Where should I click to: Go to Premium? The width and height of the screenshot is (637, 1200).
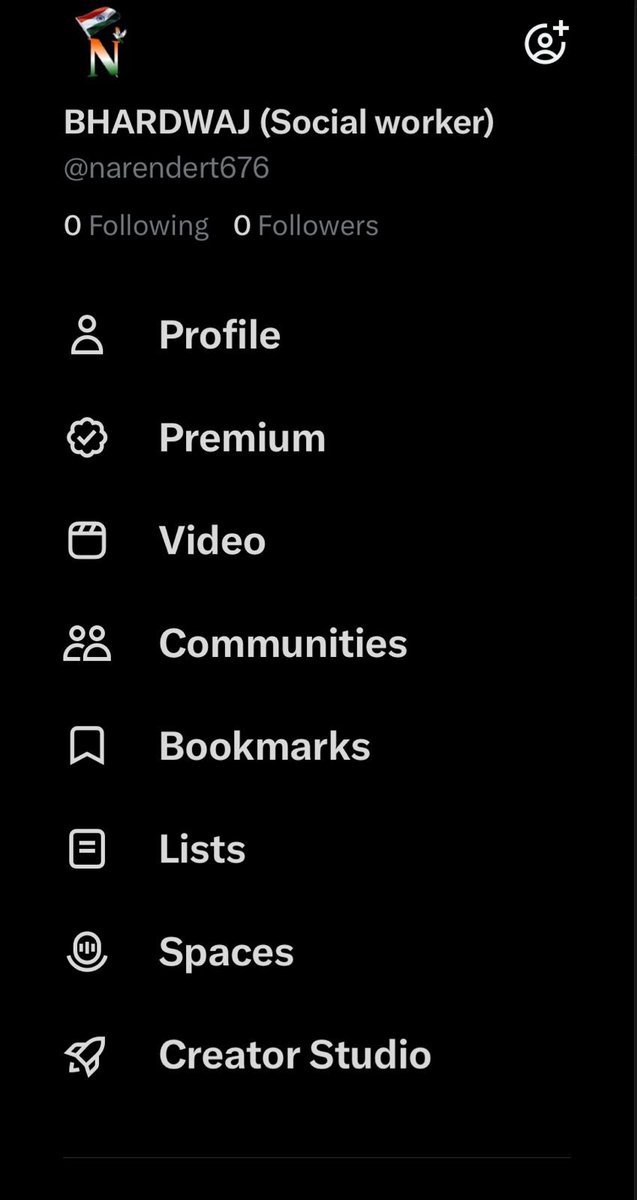point(318,438)
